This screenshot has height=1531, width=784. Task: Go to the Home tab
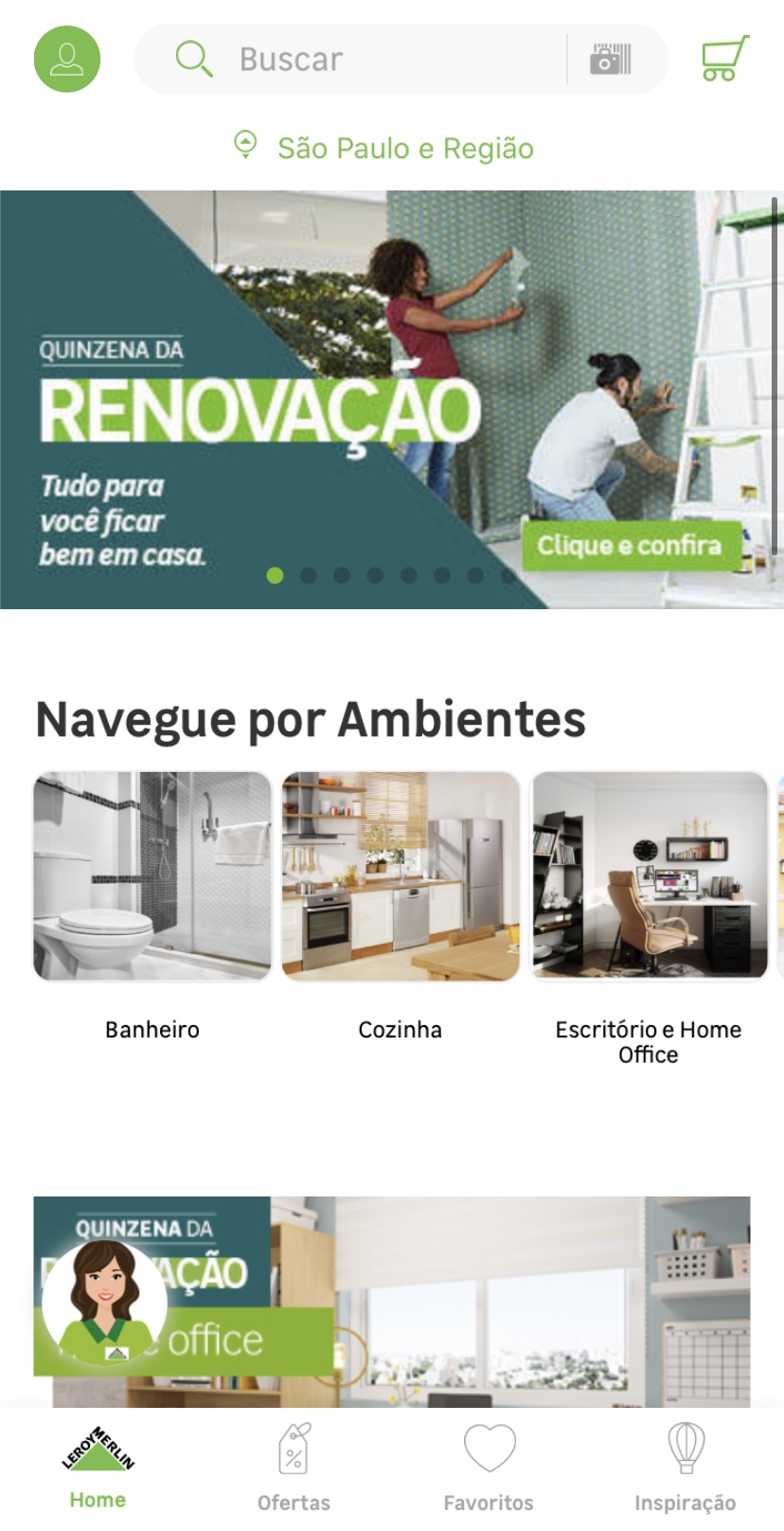[x=98, y=1468]
